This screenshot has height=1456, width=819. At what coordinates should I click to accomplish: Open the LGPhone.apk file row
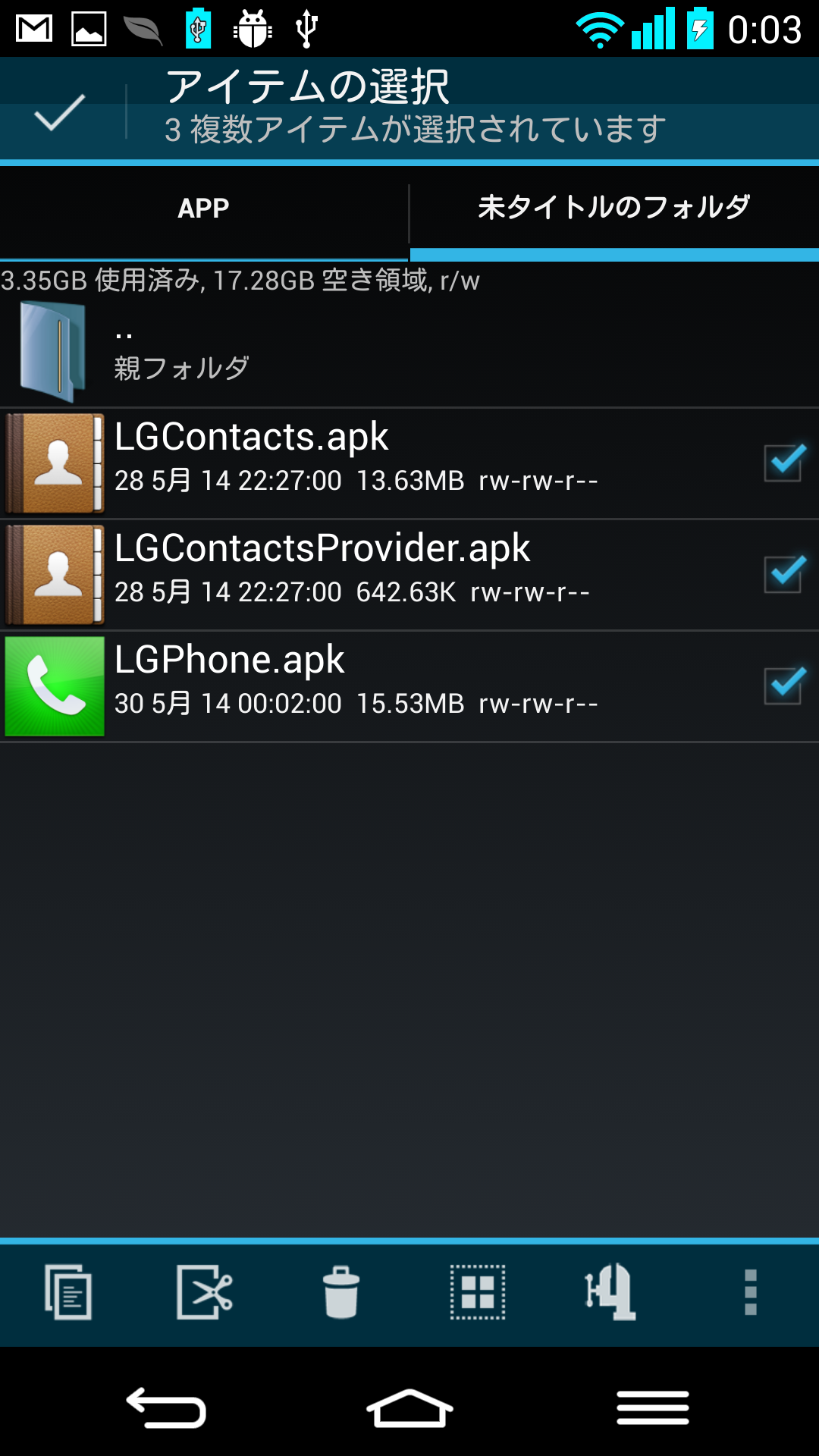(x=409, y=686)
